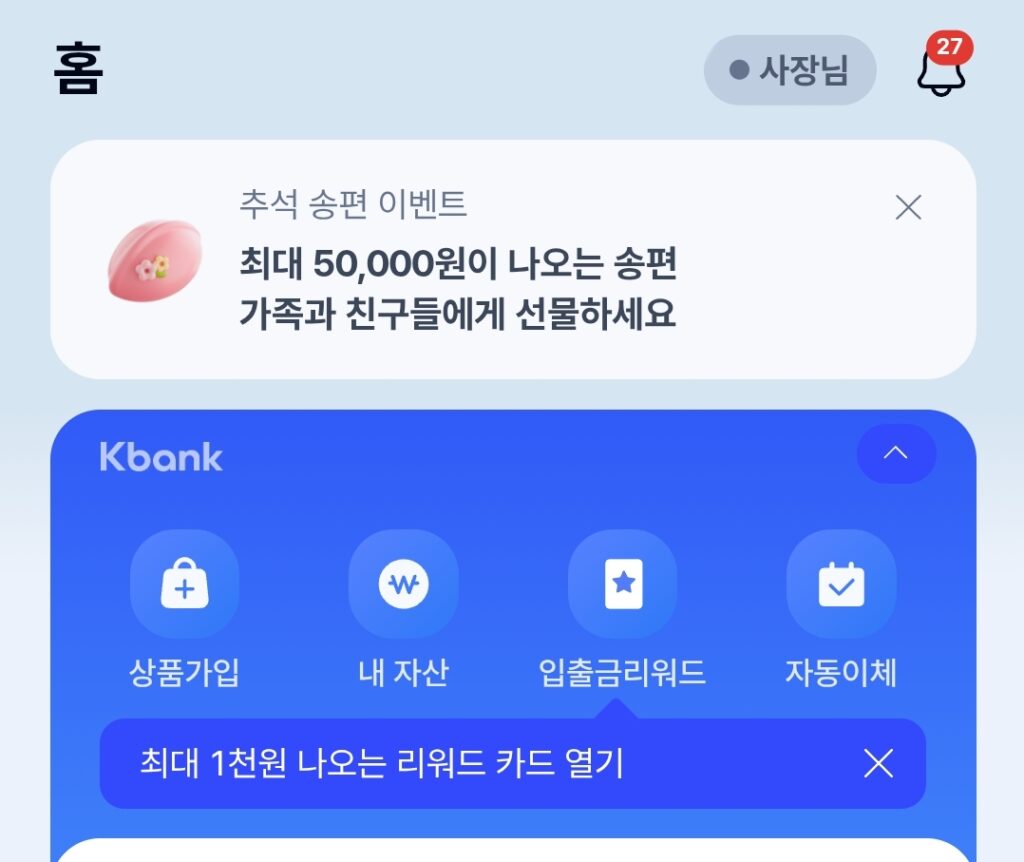Image resolution: width=1024 pixels, height=862 pixels.
Task: Collapse the Kbank panel with the chevron
Action: coord(896,453)
